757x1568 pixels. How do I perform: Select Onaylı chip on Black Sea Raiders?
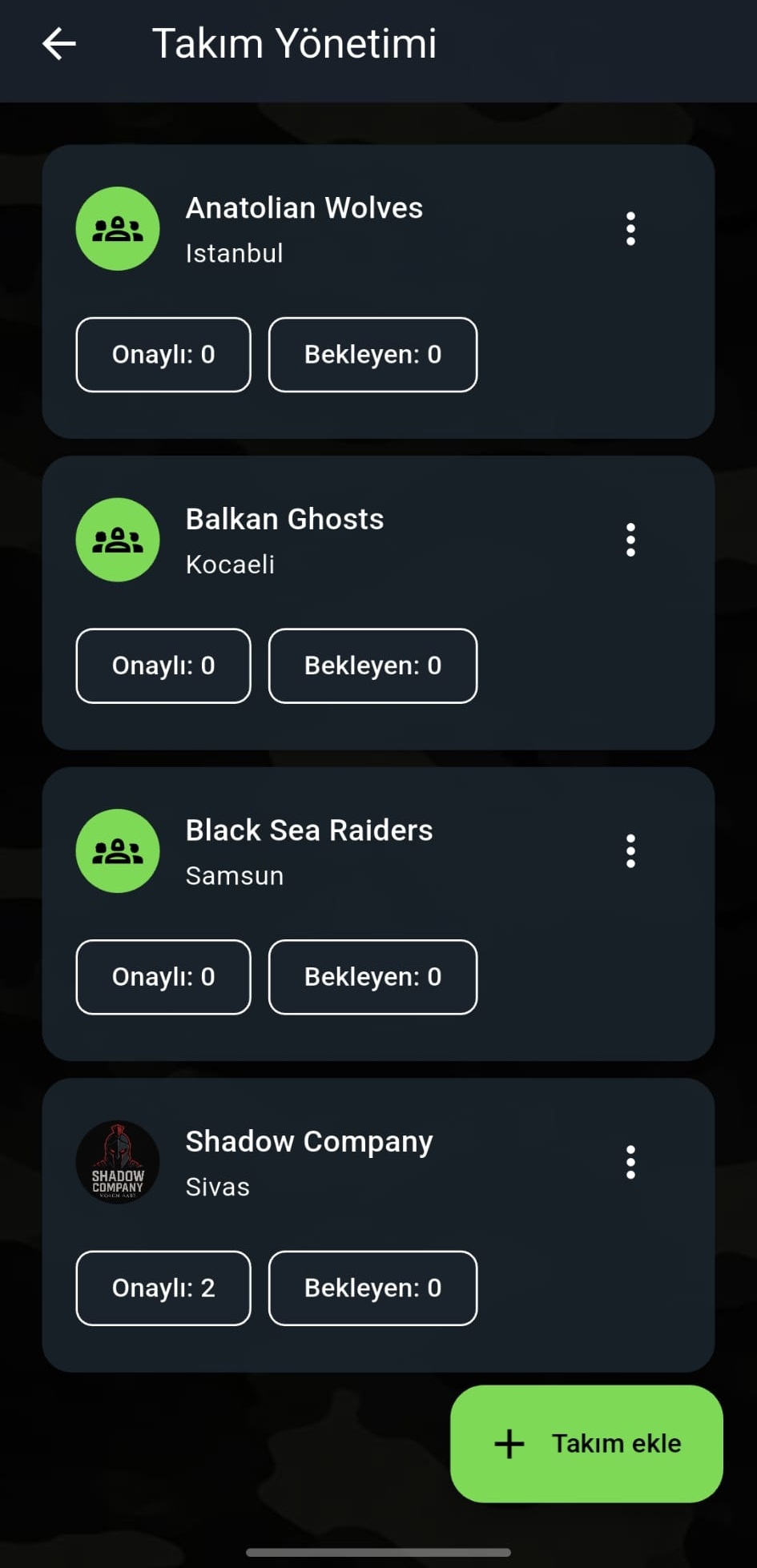(x=163, y=977)
